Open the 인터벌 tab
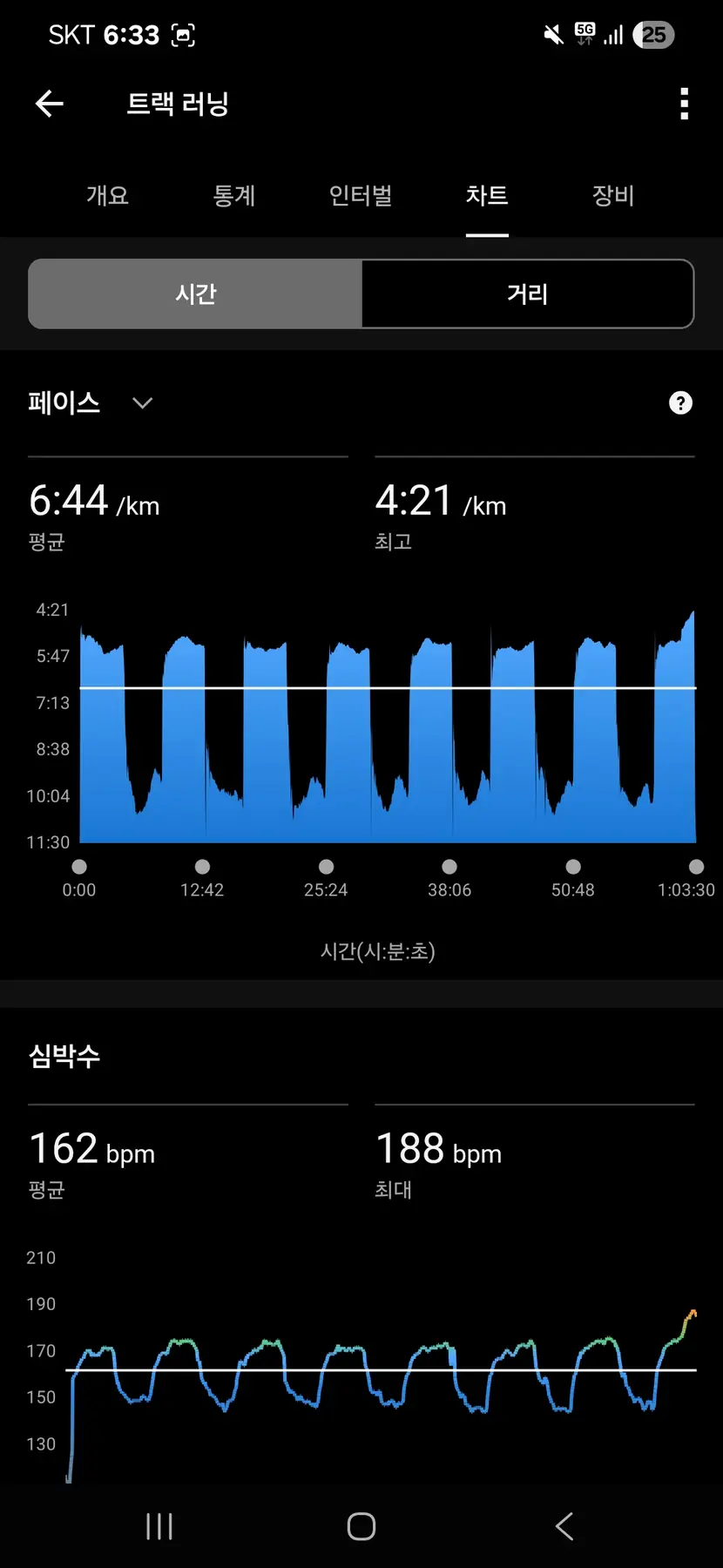Screen dimensions: 723x1568 click(x=361, y=195)
